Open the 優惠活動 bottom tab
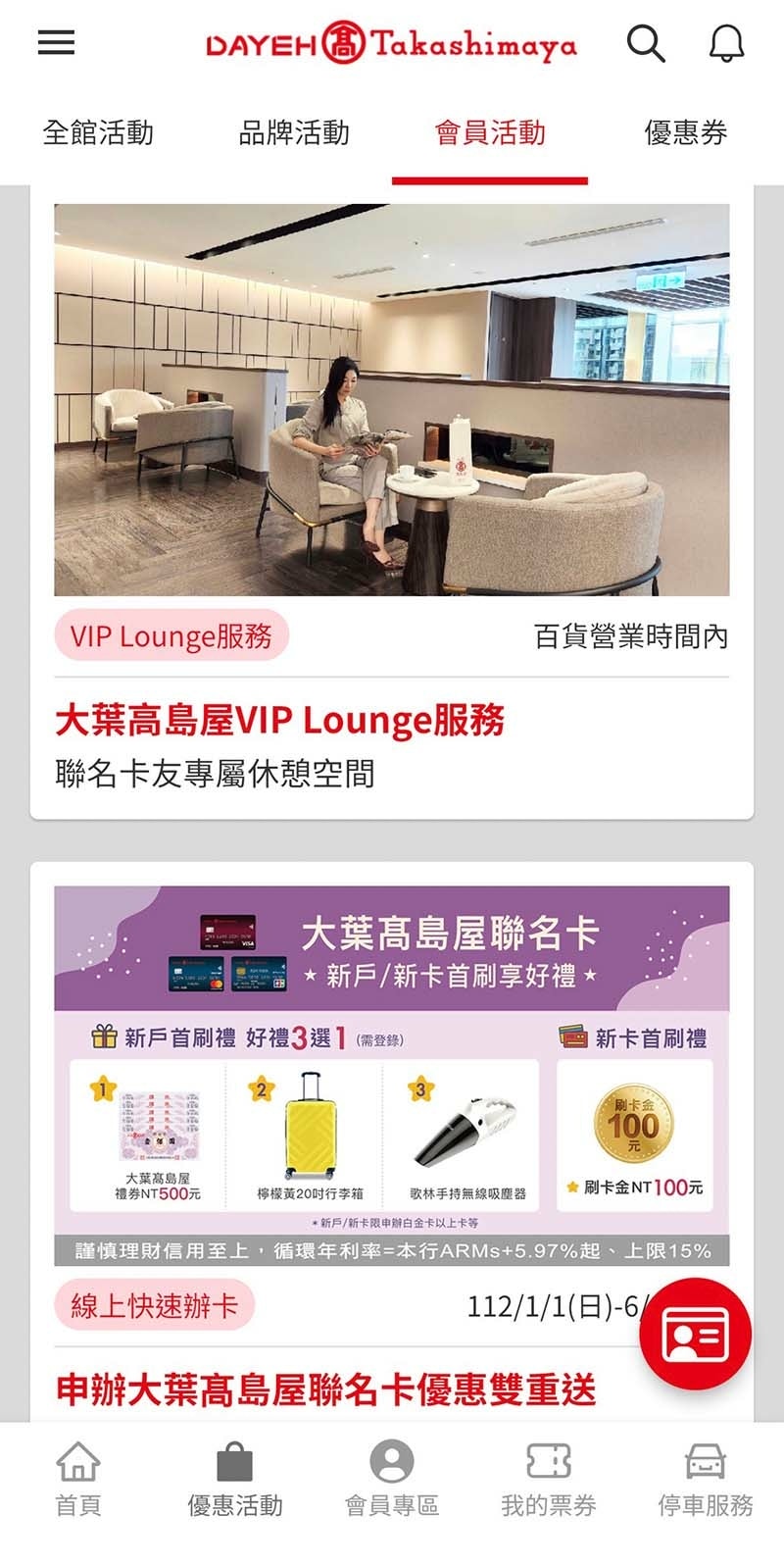This screenshot has height=1566, width=784. pos(235,1479)
